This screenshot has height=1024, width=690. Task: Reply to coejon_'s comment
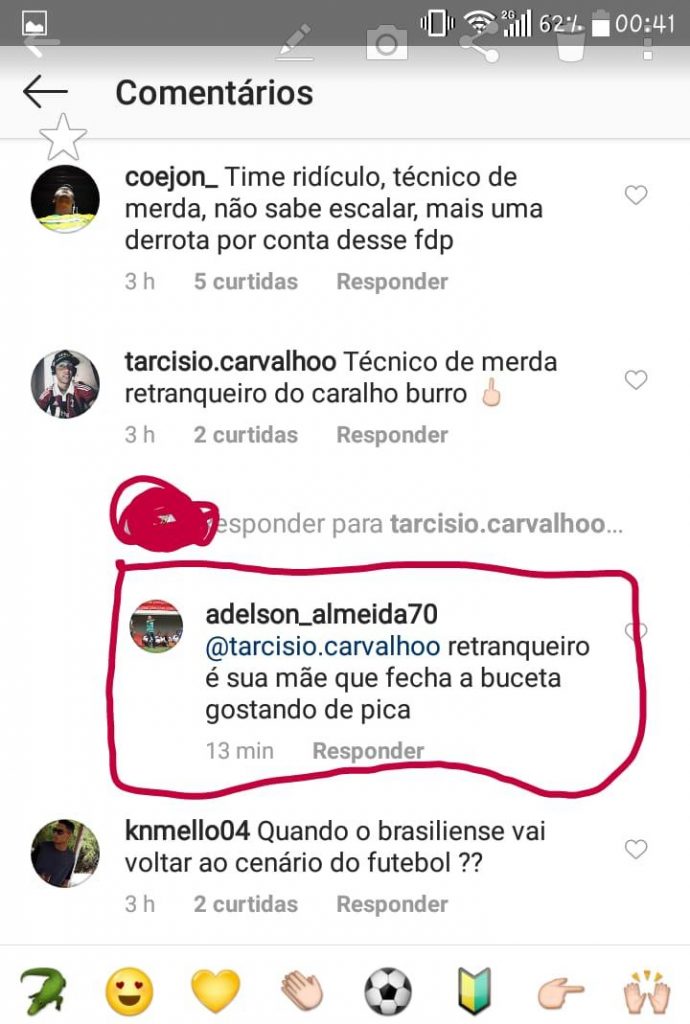pos(392,282)
